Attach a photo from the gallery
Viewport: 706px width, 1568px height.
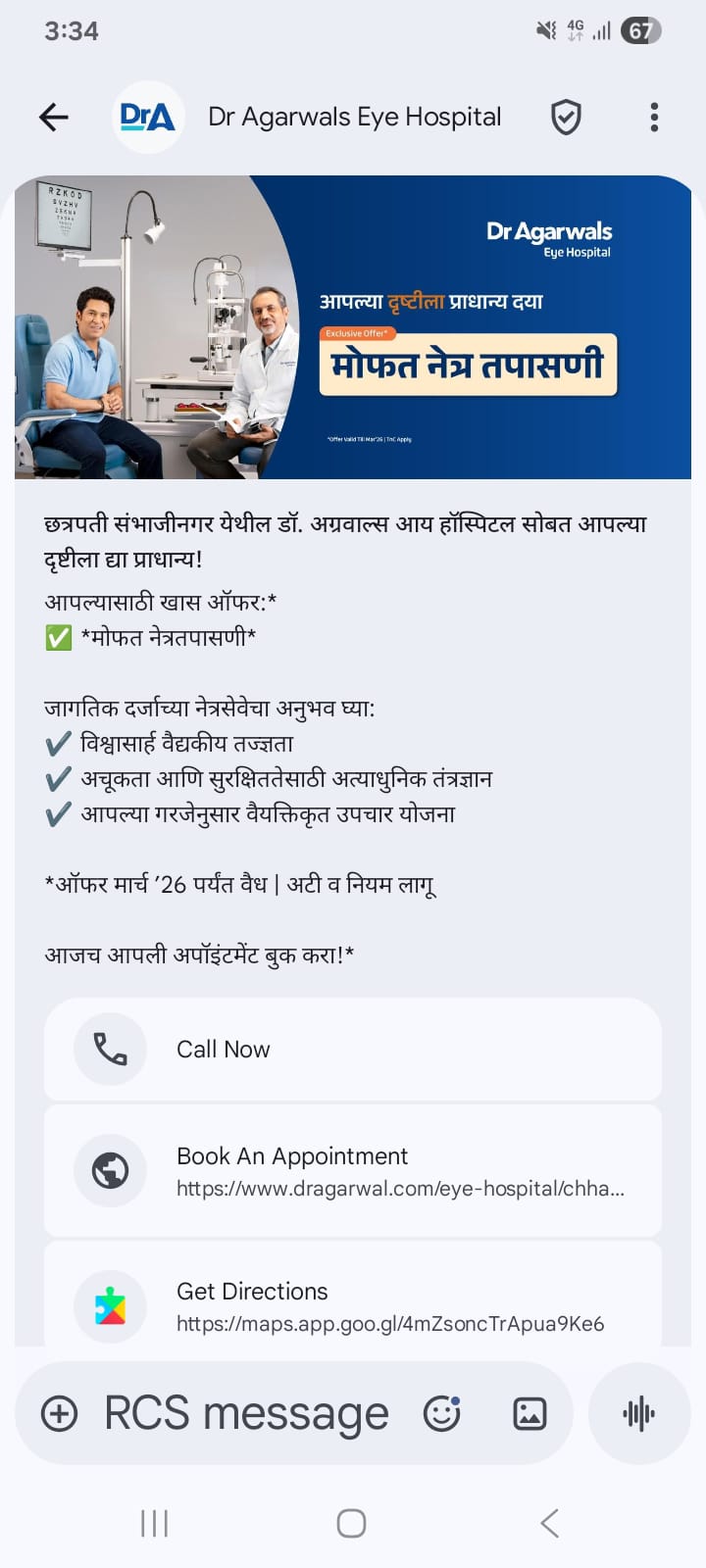tap(529, 1414)
